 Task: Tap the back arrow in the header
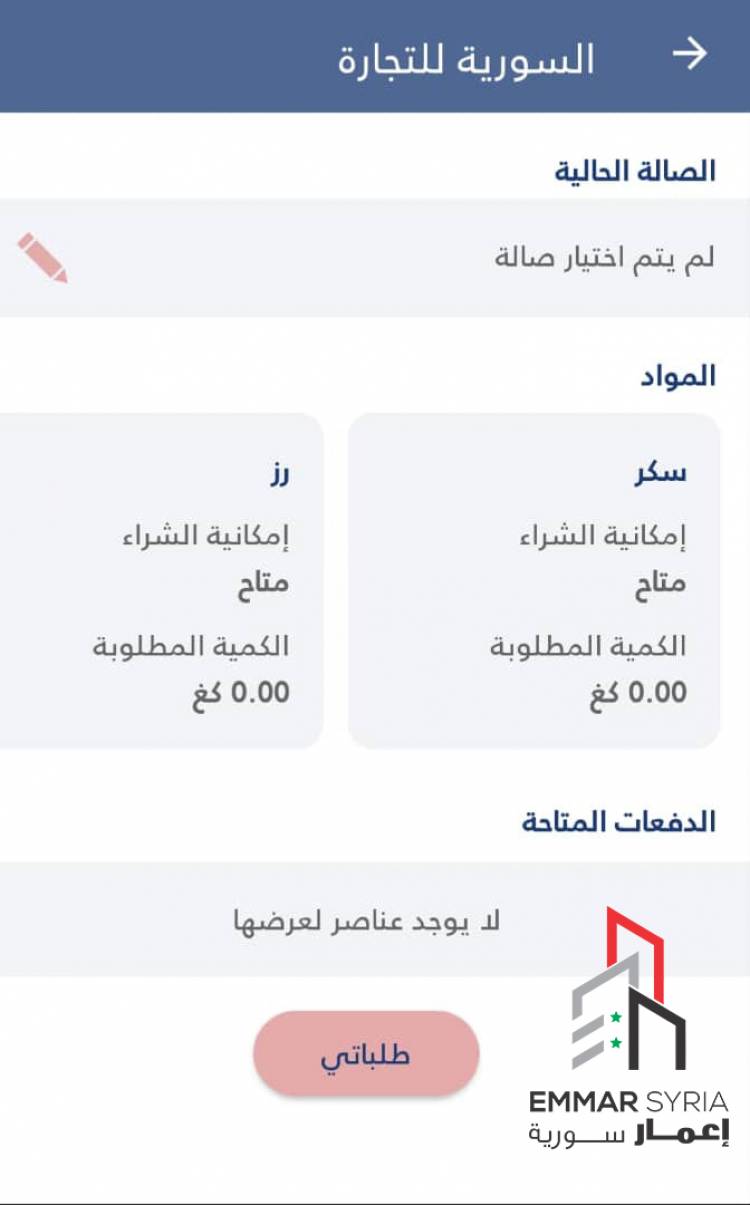(688, 55)
